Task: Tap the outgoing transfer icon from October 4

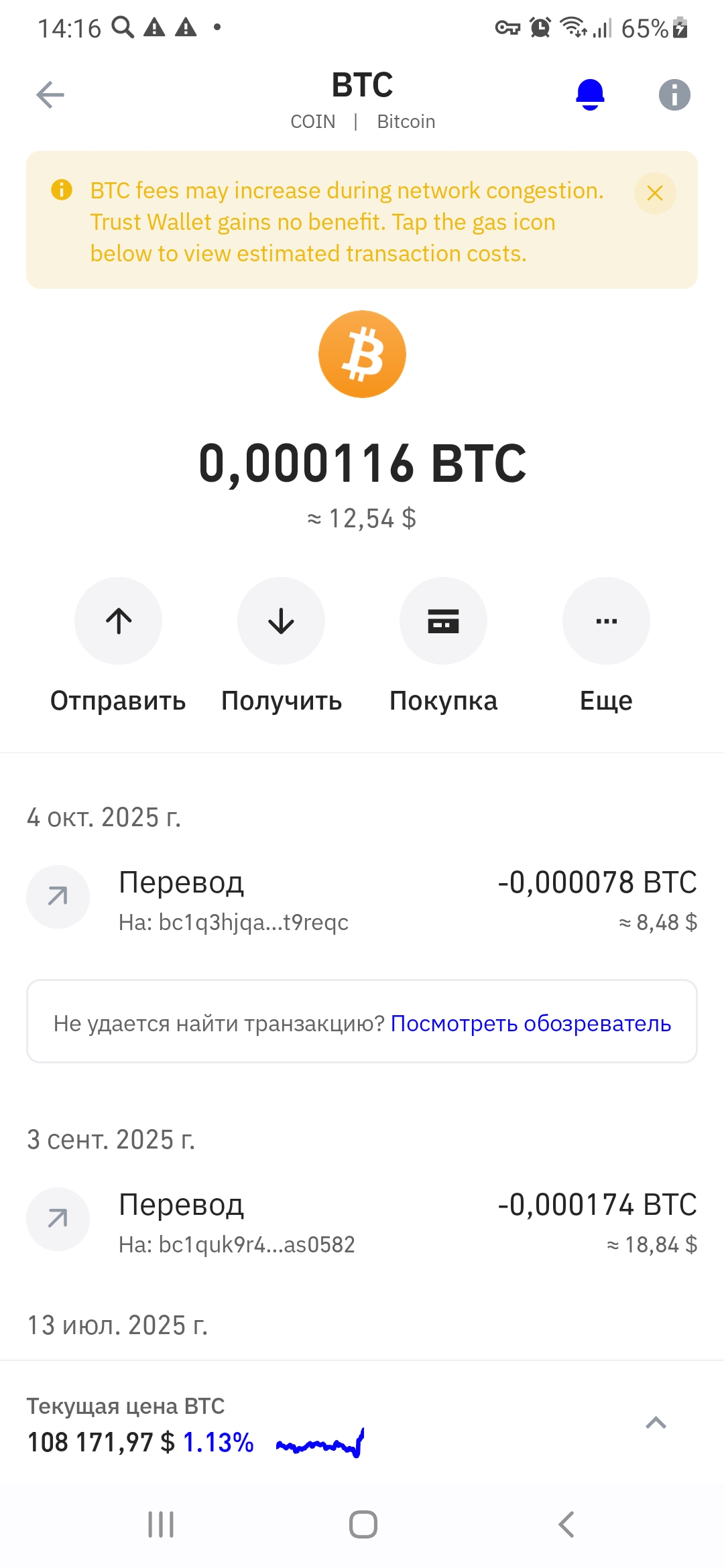Action: (x=58, y=897)
